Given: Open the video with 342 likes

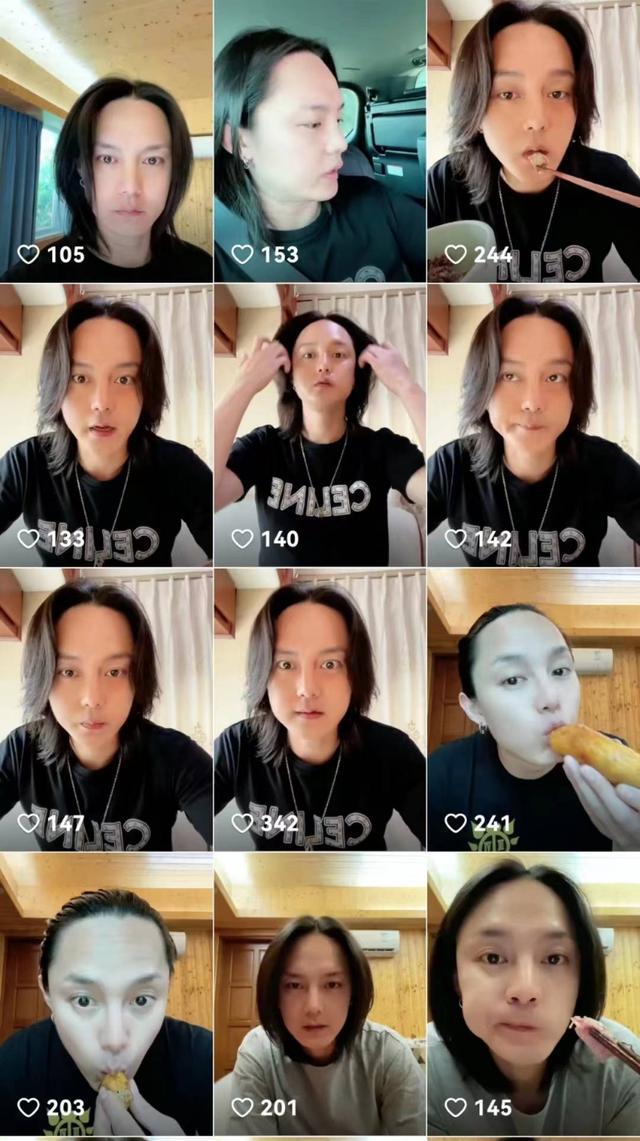Looking at the screenshot, I should tap(320, 710).
